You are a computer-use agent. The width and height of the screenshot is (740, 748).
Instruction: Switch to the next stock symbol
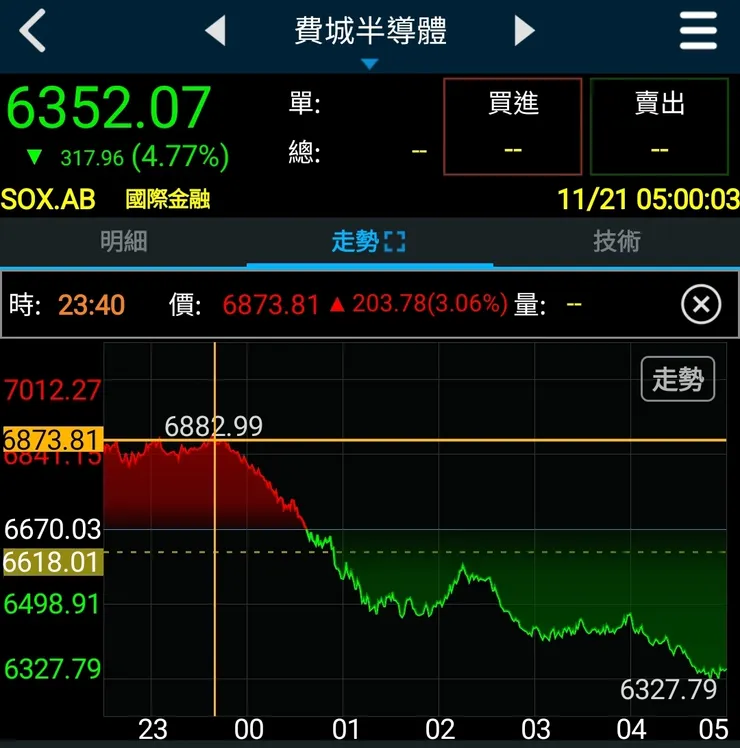525,31
